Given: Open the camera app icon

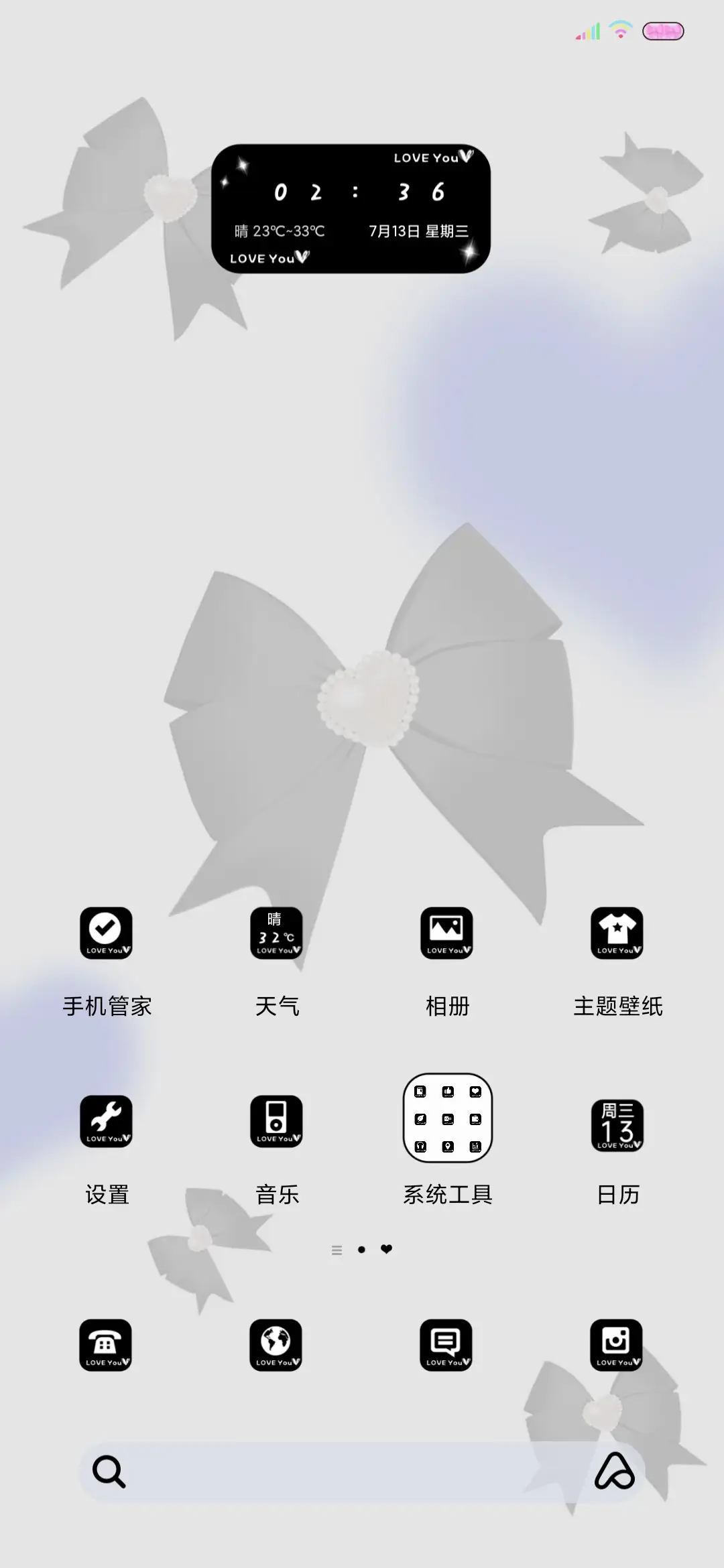Looking at the screenshot, I should point(616,1346).
